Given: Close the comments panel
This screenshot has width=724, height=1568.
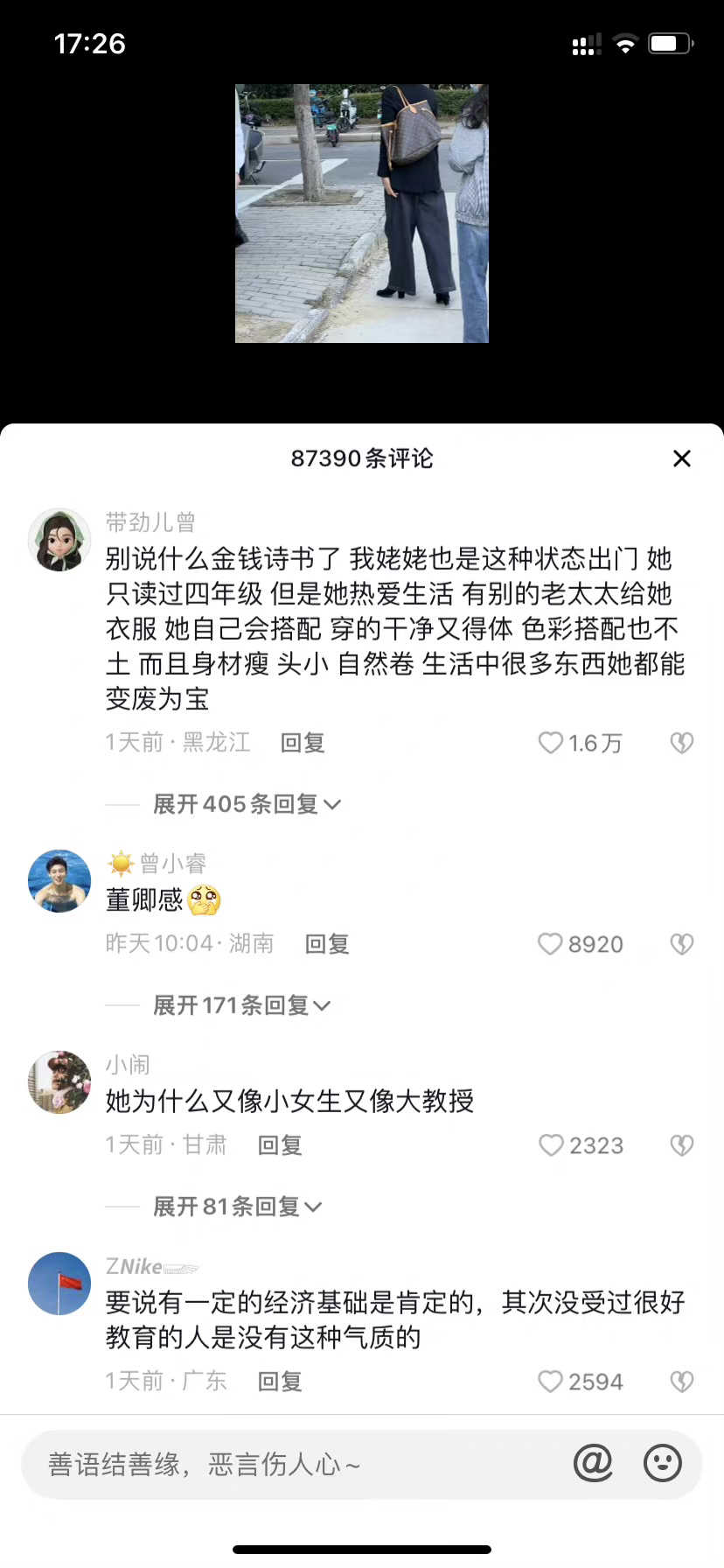Looking at the screenshot, I should 682,458.
